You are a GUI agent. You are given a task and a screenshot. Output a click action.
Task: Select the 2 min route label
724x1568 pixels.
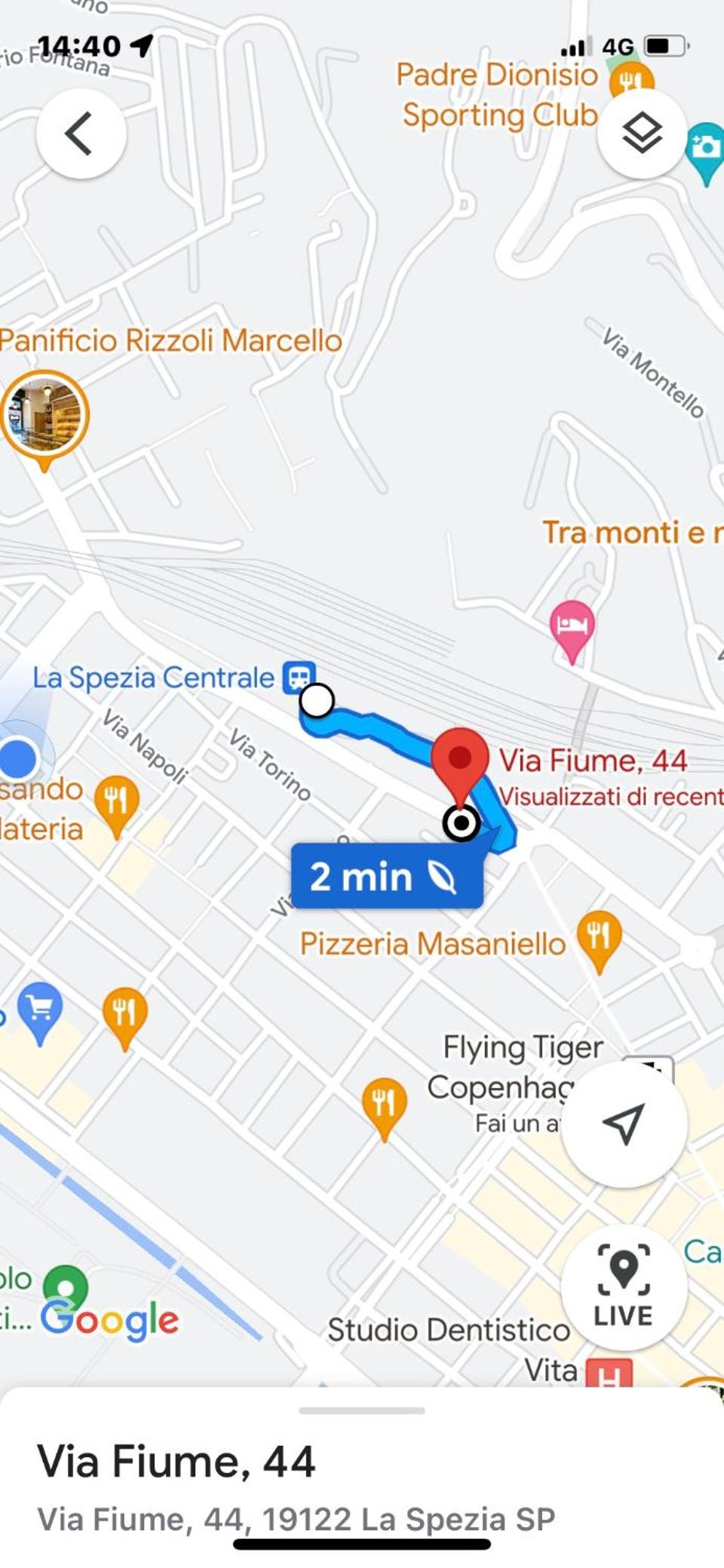tap(387, 876)
